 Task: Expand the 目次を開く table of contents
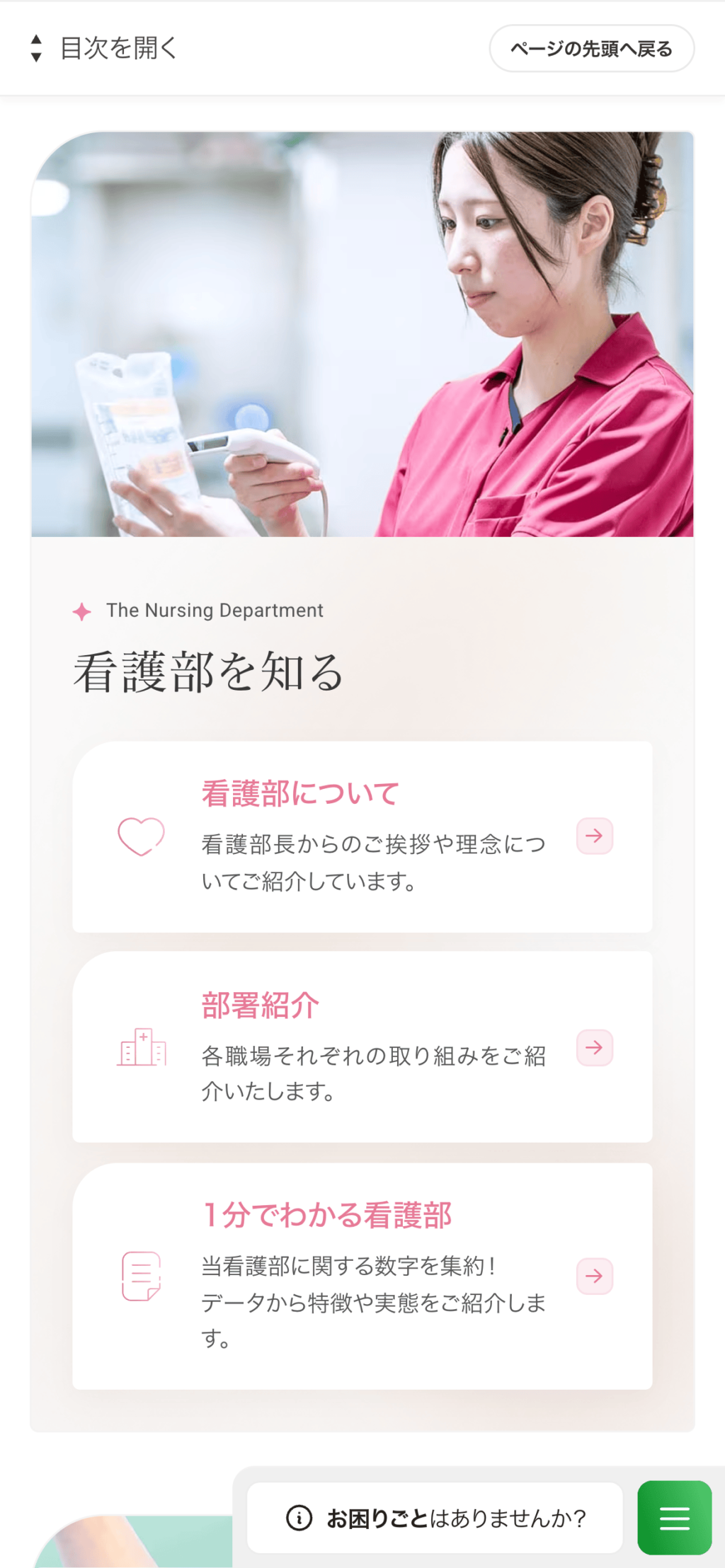(105, 48)
